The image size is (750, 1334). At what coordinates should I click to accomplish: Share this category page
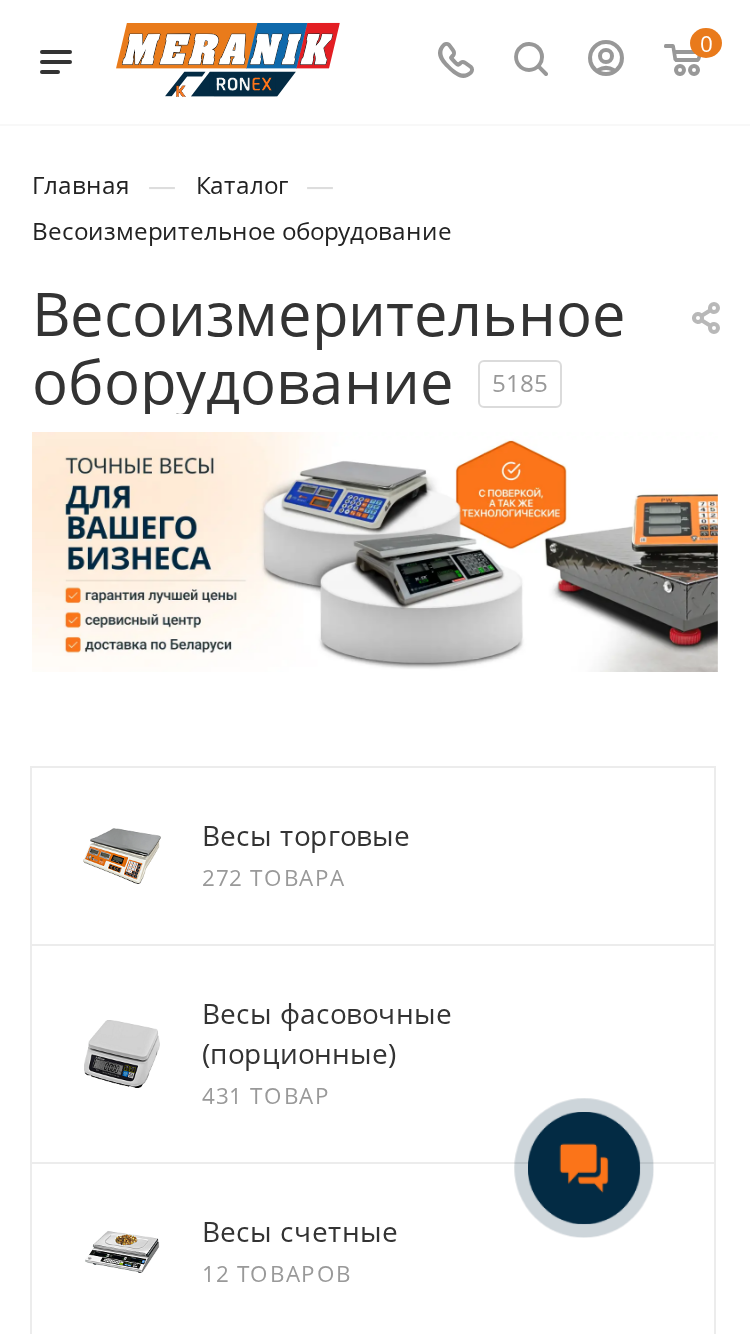706,319
